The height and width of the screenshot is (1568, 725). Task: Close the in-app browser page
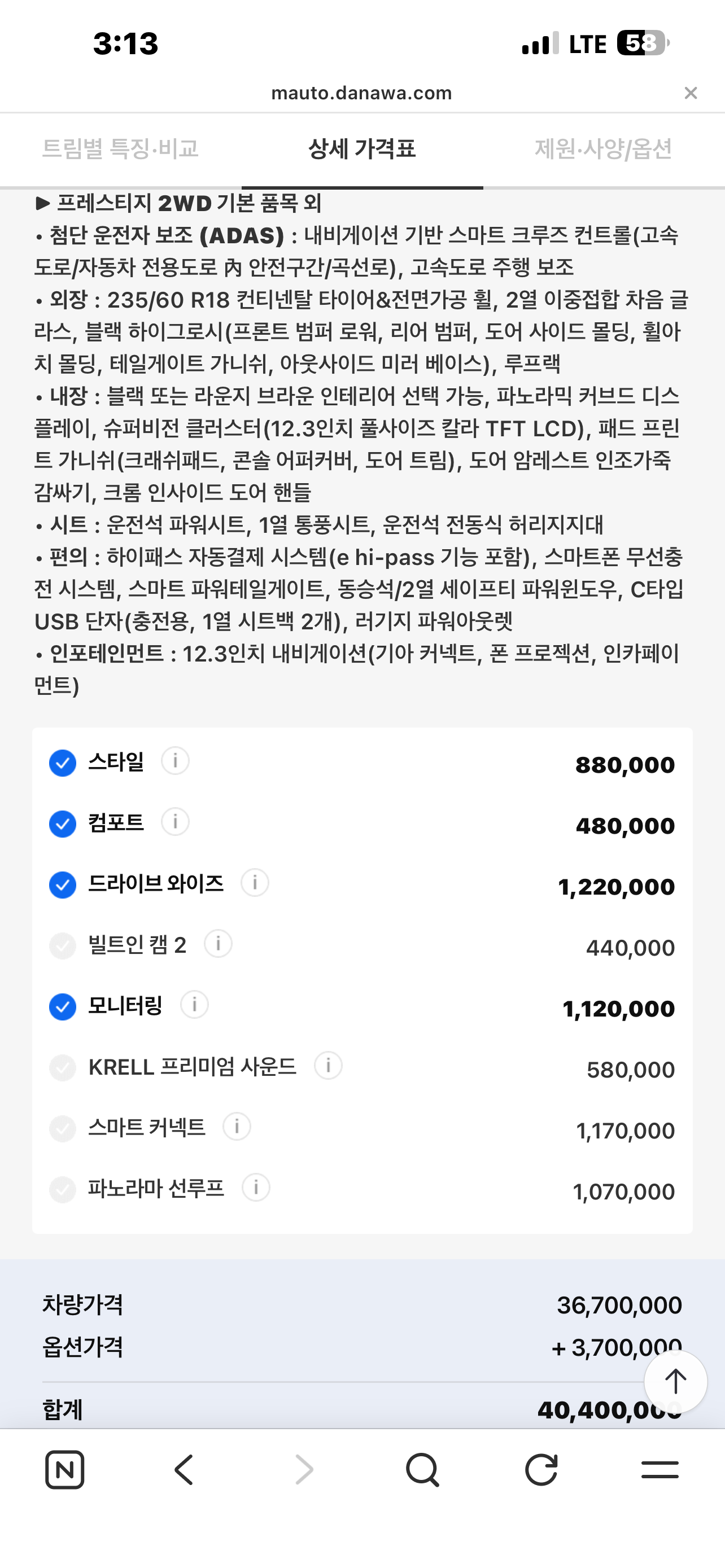[x=689, y=93]
